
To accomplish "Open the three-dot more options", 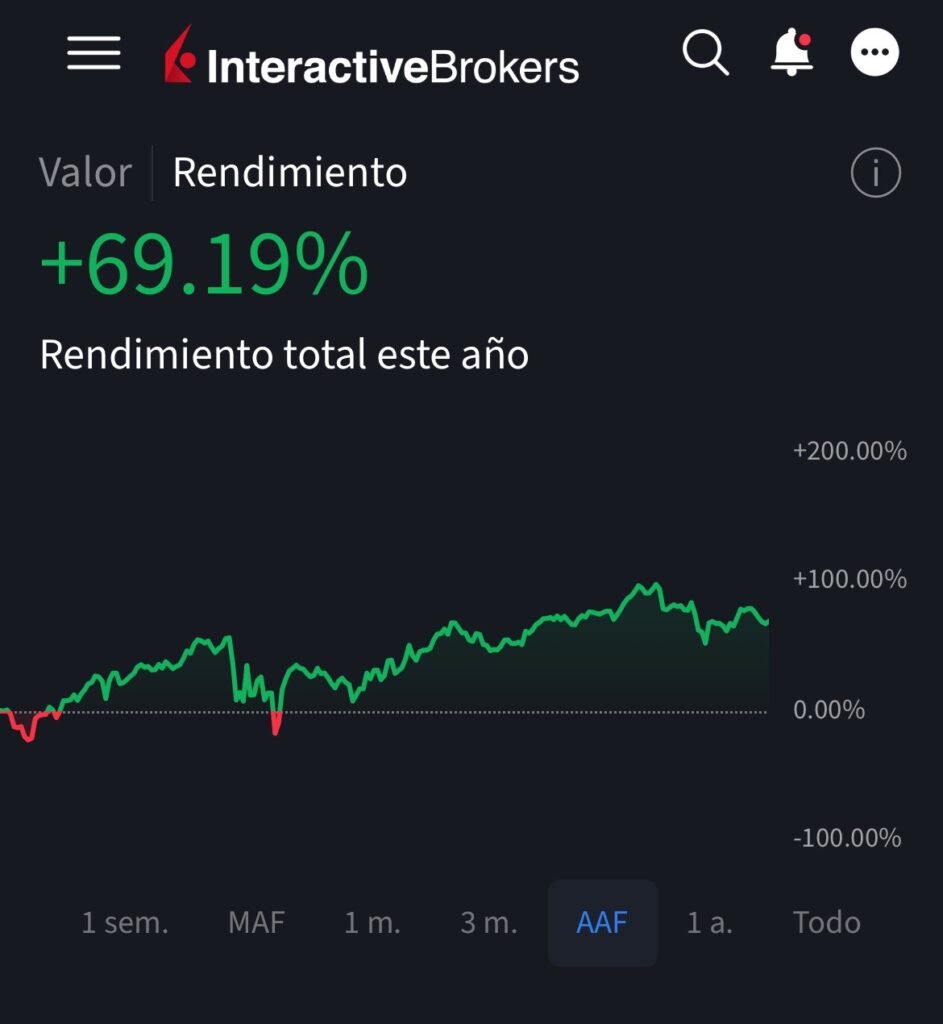I will point(875,53).
